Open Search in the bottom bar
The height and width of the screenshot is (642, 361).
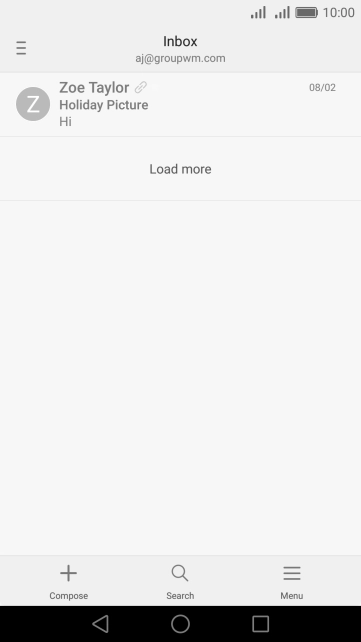coord(180,581)
